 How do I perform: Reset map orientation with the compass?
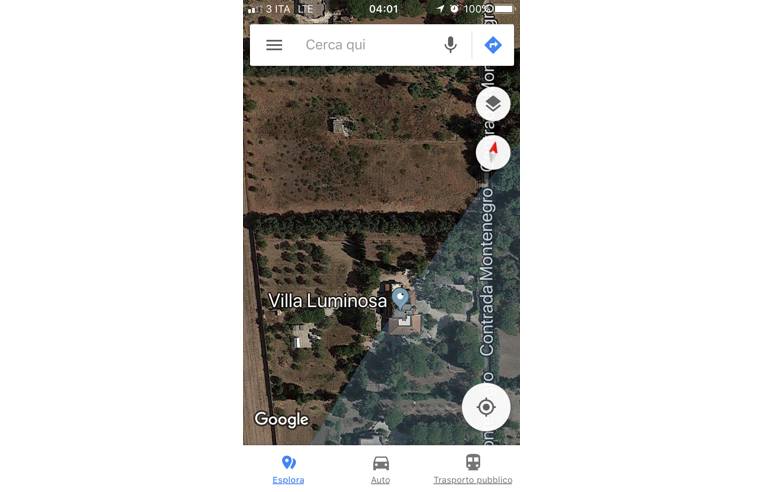pos(493,152)
